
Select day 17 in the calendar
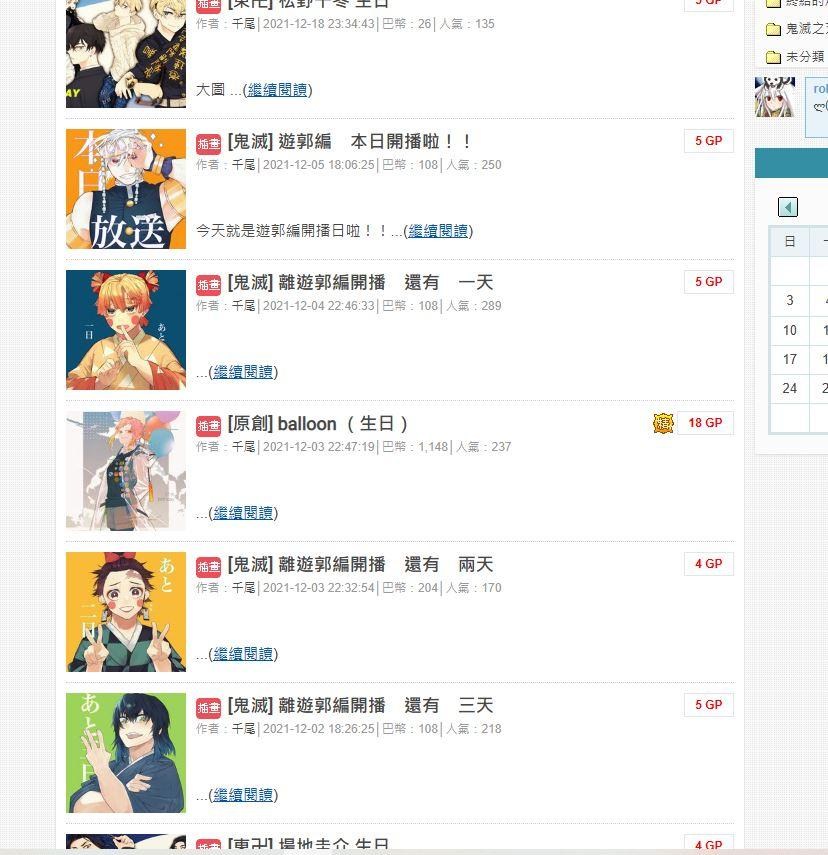790,359
